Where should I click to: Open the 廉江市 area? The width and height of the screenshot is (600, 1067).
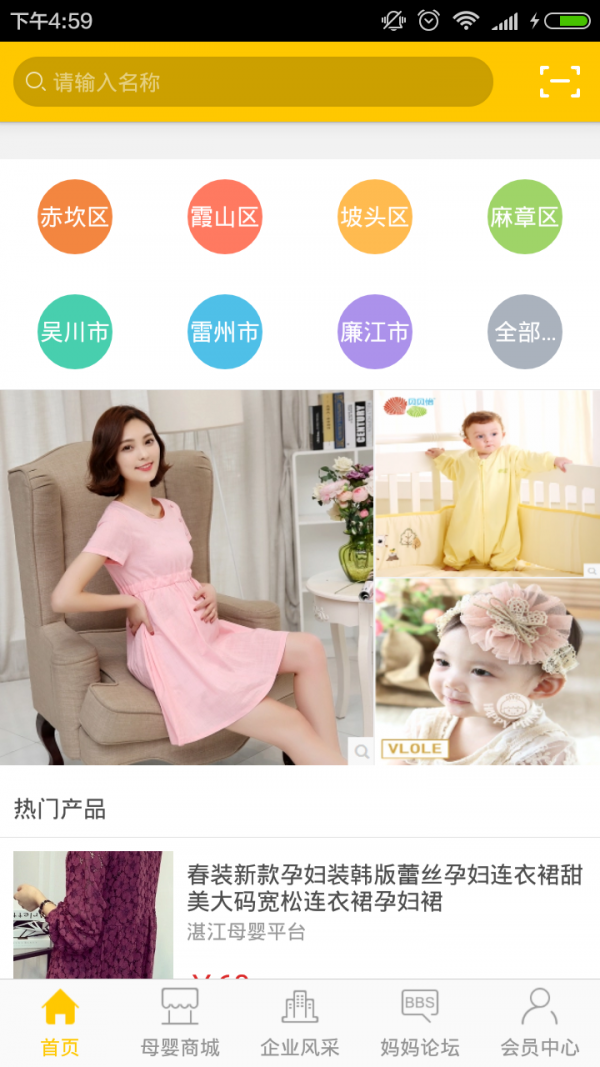coord(375,332)
